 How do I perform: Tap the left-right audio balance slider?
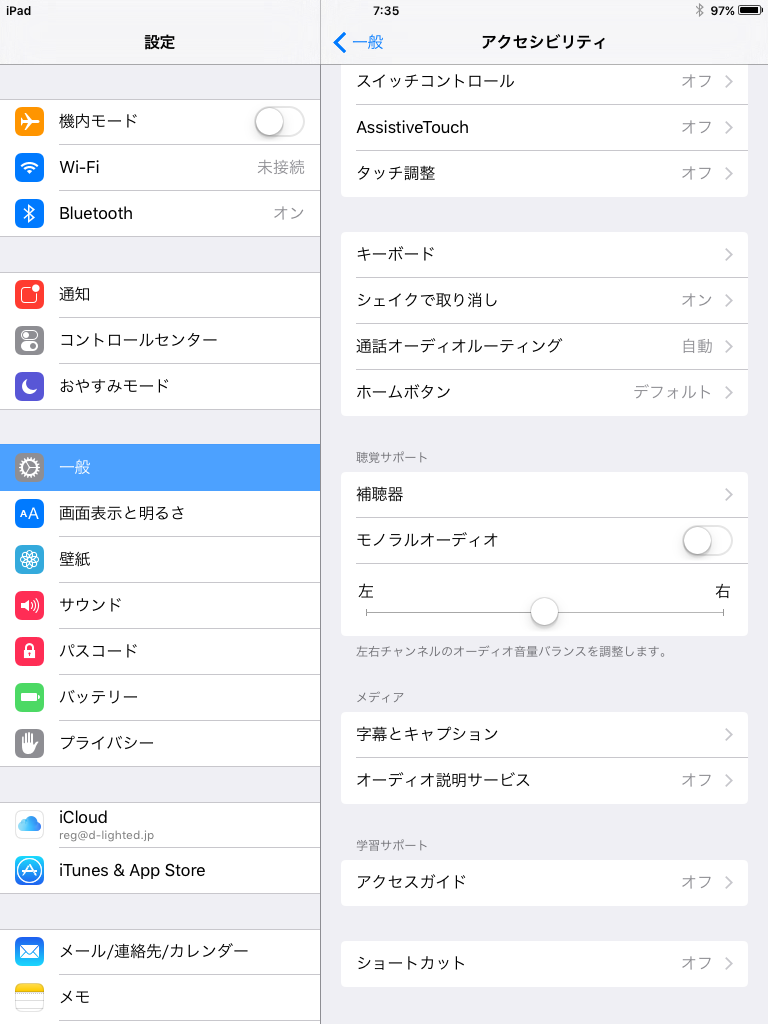click(544, 612)
